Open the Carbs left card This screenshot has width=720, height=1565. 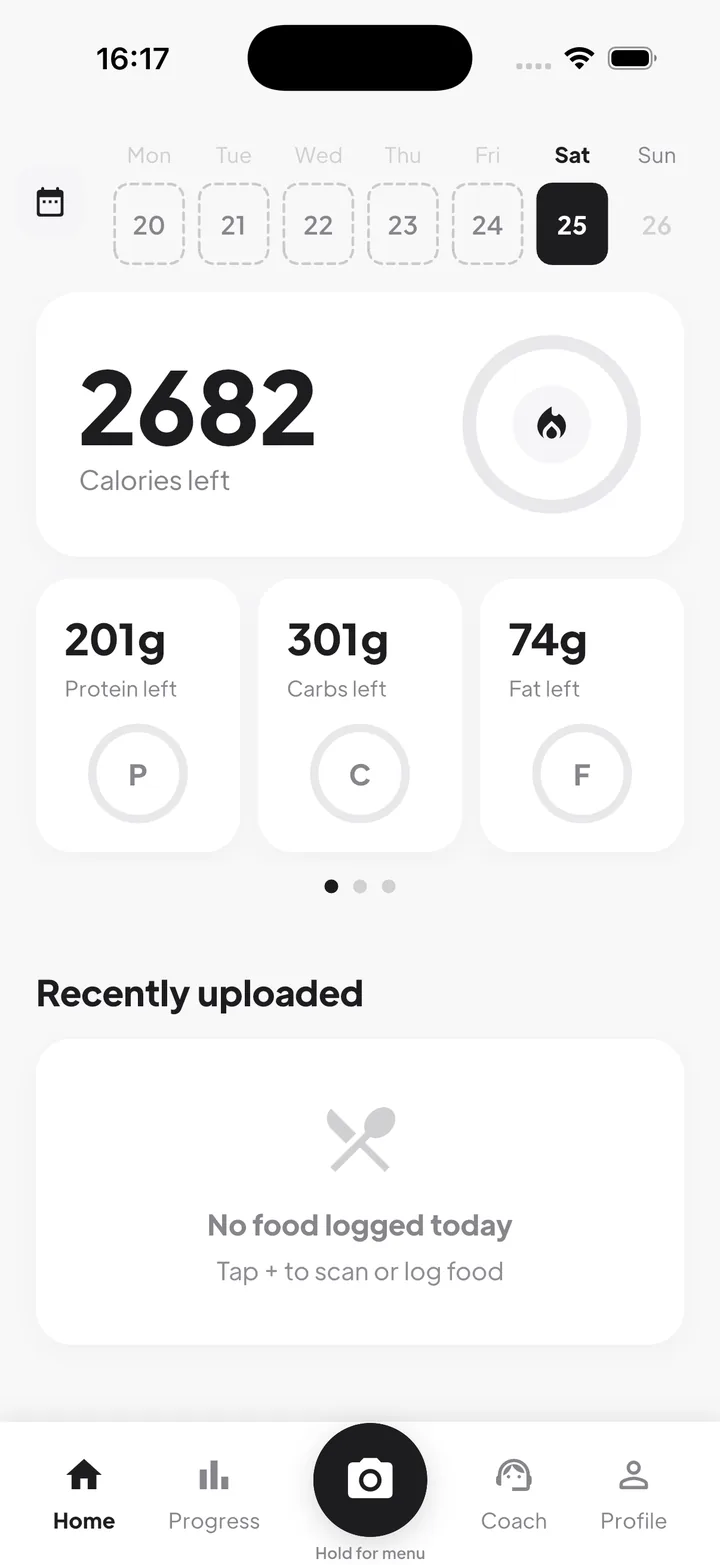[x=360, y=715]
